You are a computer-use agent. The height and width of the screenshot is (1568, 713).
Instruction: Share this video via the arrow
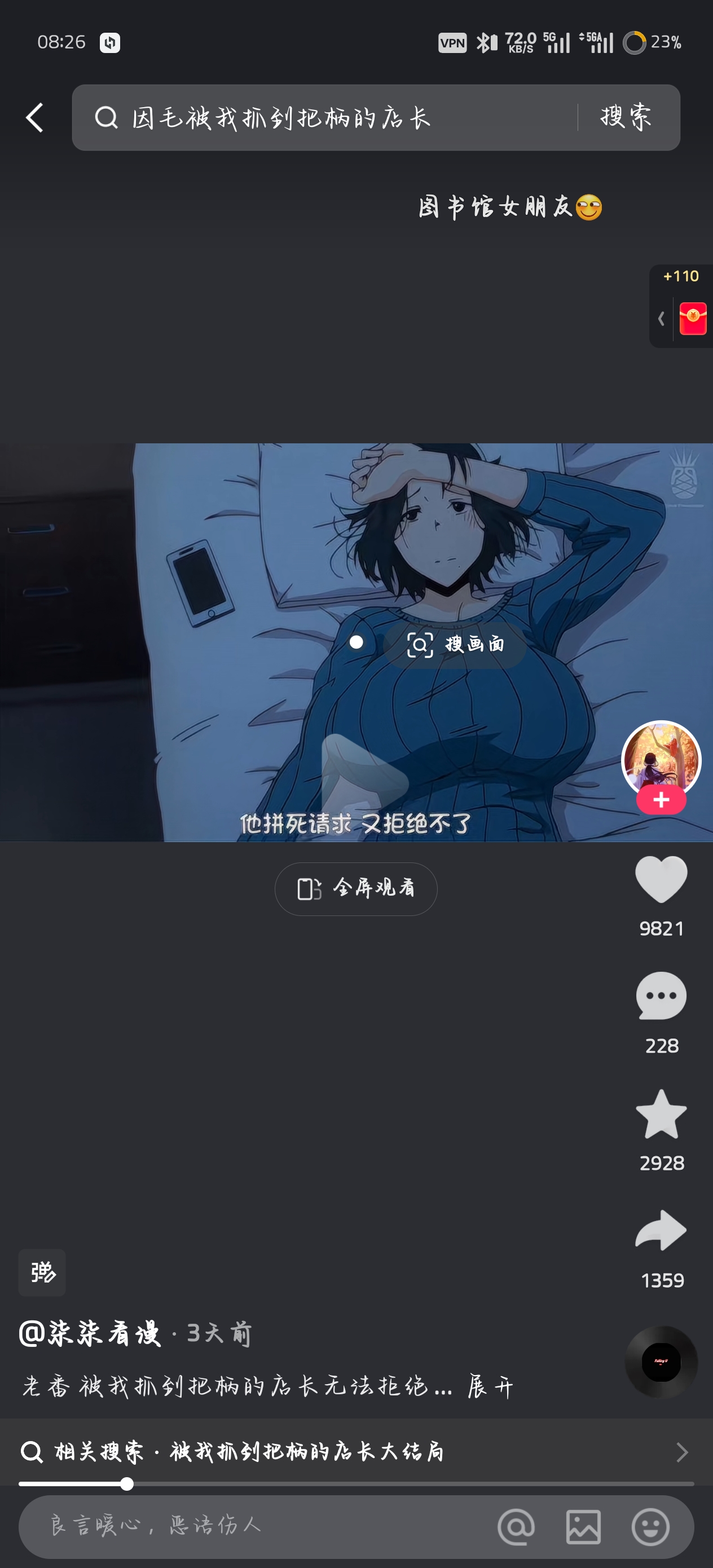pos(661,1231)
